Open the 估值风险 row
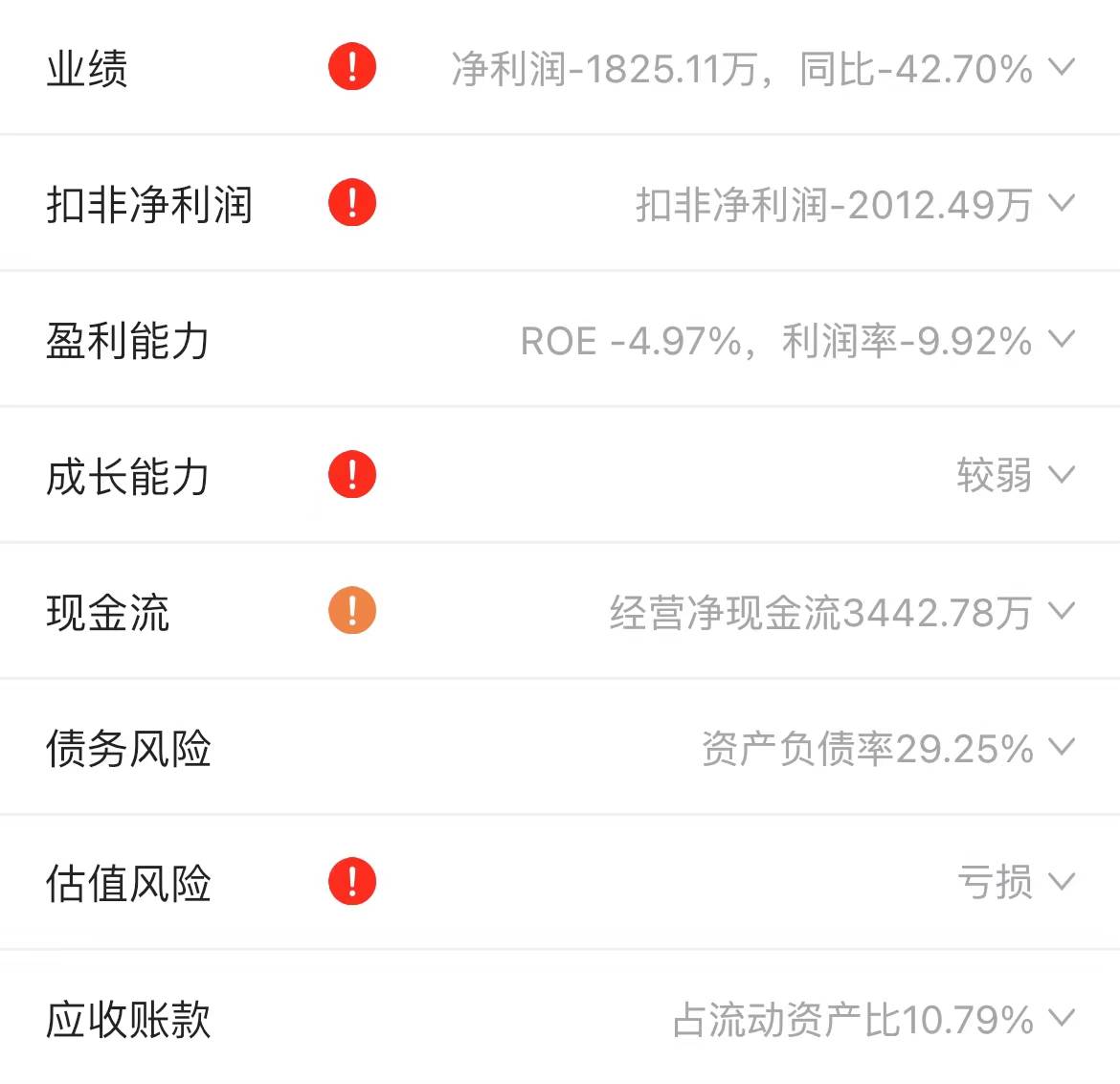 [x=1062, y=882]
